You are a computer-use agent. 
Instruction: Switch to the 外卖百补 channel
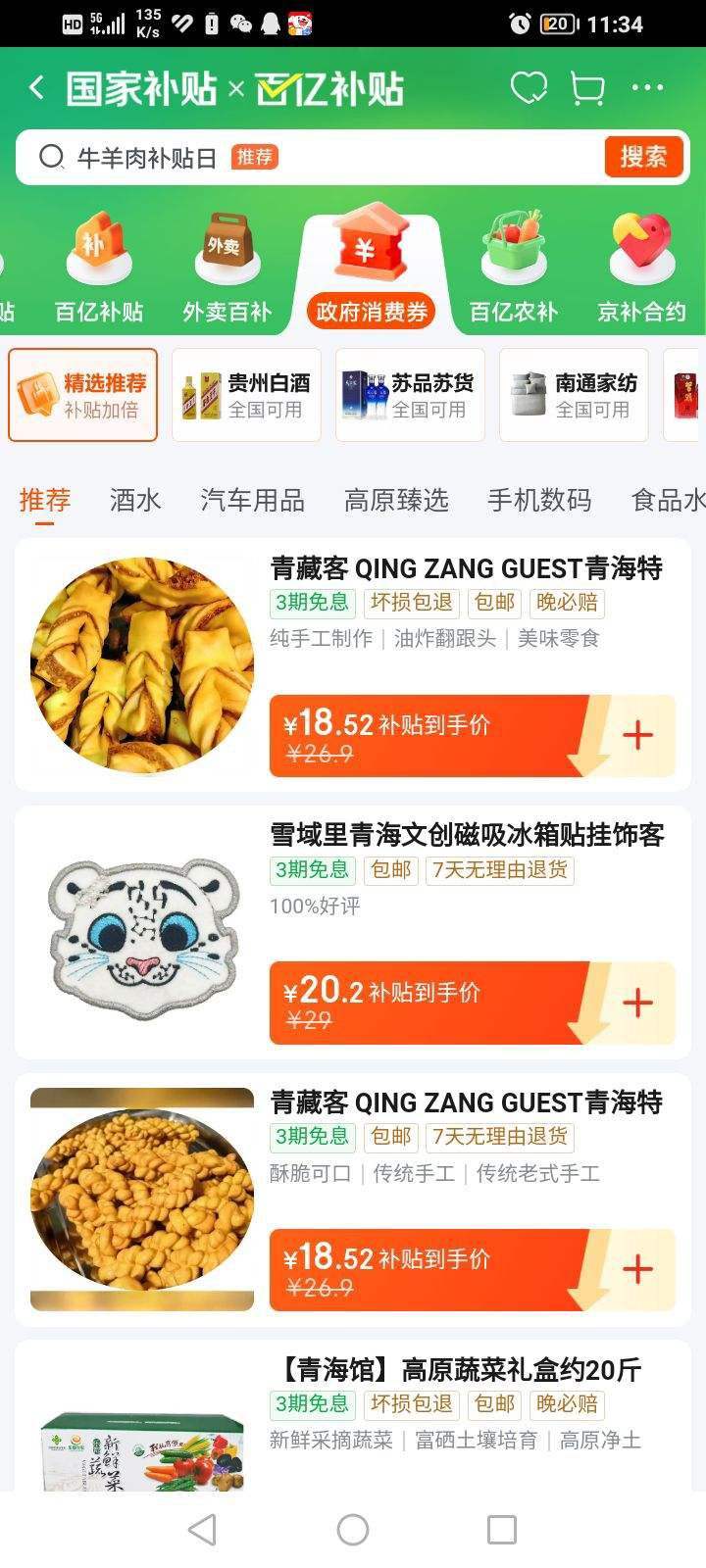point(227,269)
